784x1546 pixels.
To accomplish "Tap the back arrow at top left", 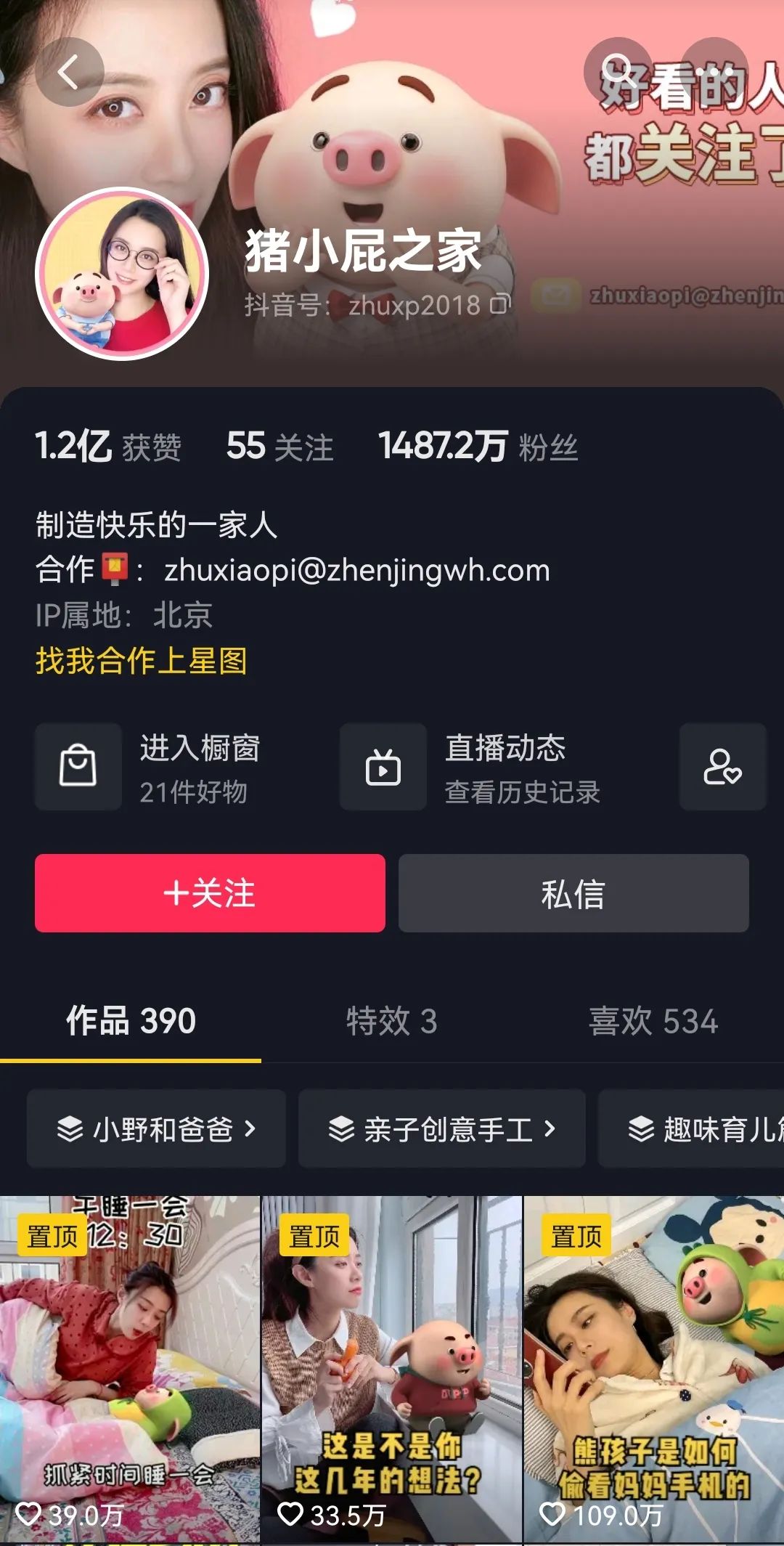I will tap(70, 72).
